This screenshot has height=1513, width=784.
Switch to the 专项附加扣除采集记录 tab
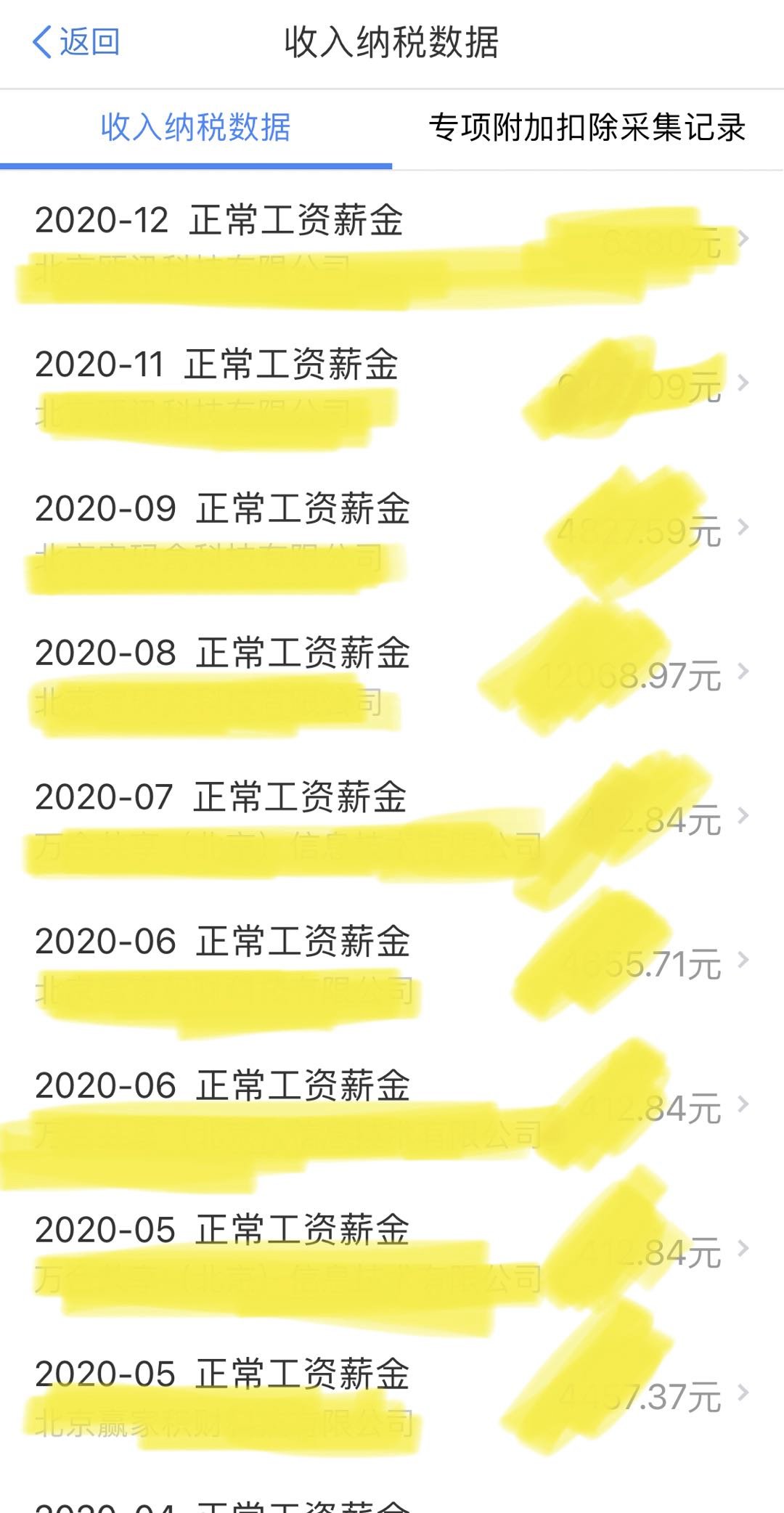pos(587,128)
